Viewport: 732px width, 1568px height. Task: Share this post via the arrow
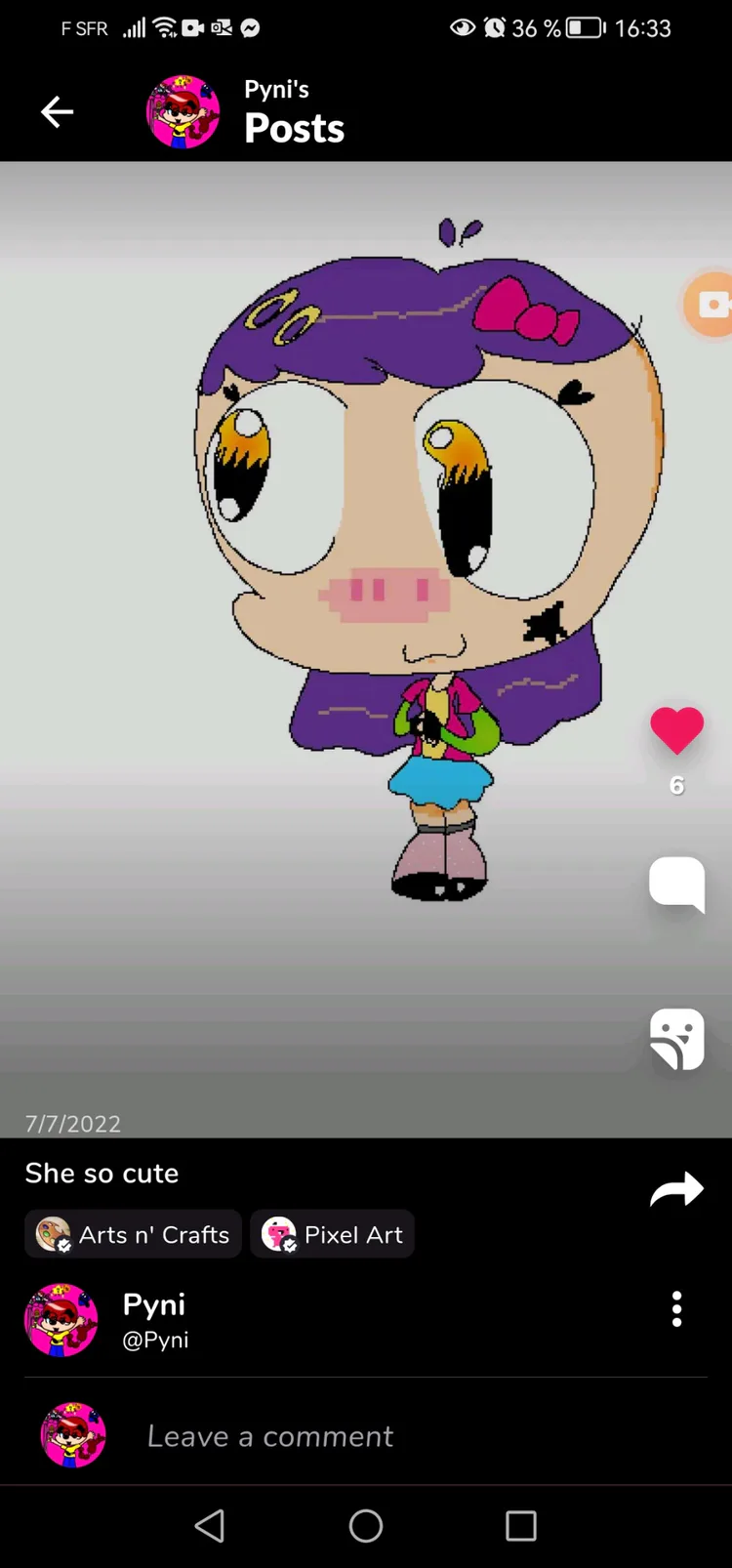coord(676,1189)
